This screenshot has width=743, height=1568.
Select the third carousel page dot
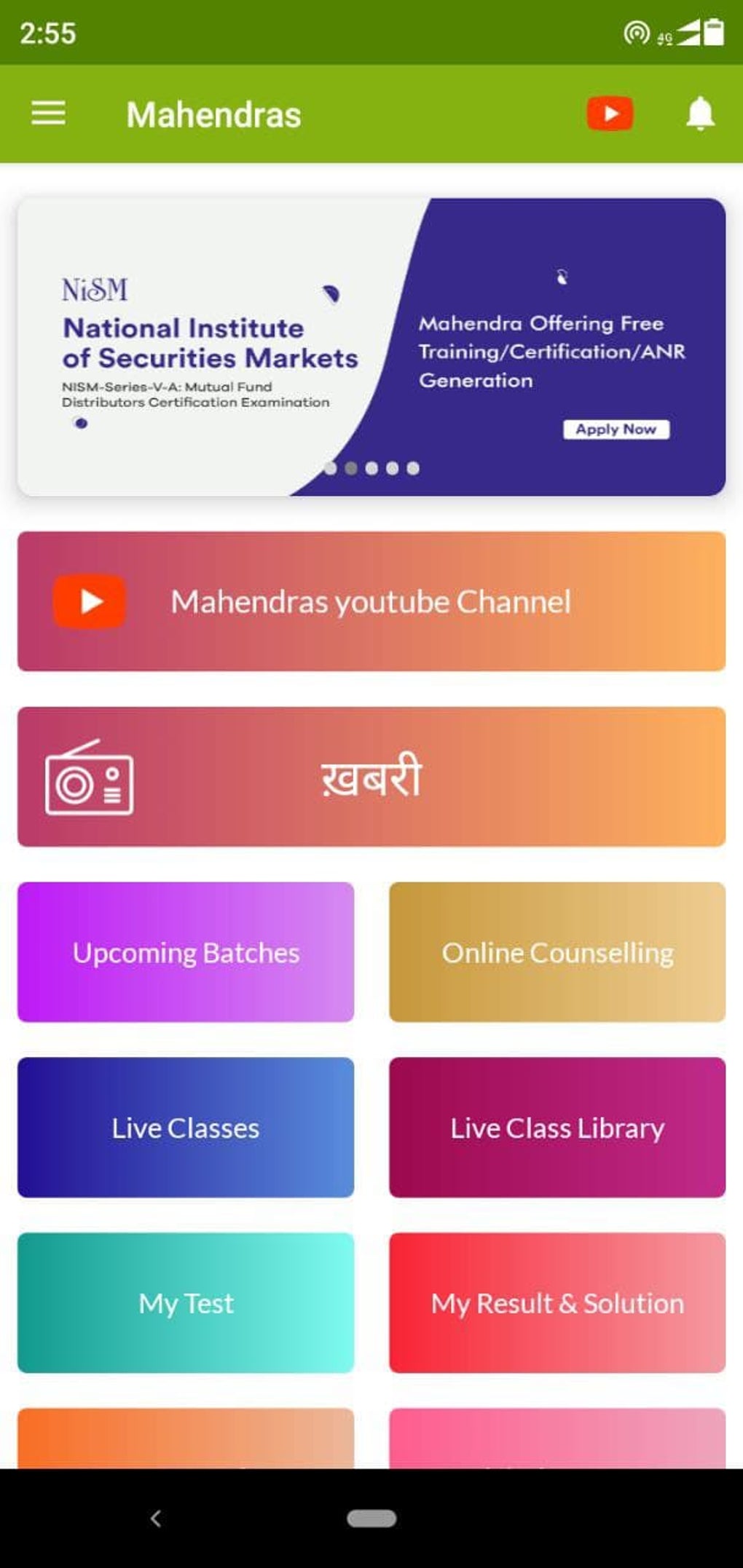coord(371,468)
